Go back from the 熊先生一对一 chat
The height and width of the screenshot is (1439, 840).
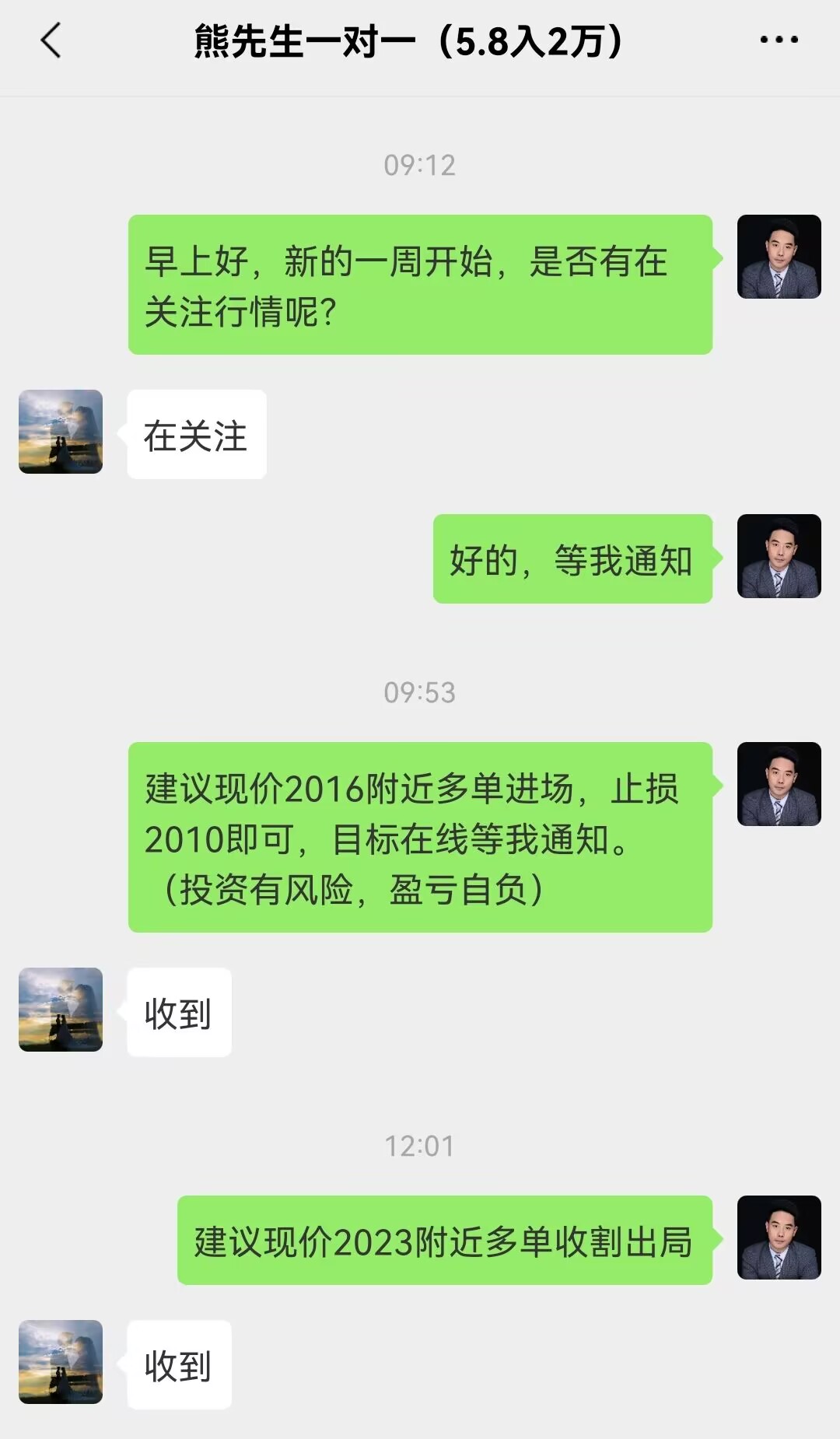51,40
